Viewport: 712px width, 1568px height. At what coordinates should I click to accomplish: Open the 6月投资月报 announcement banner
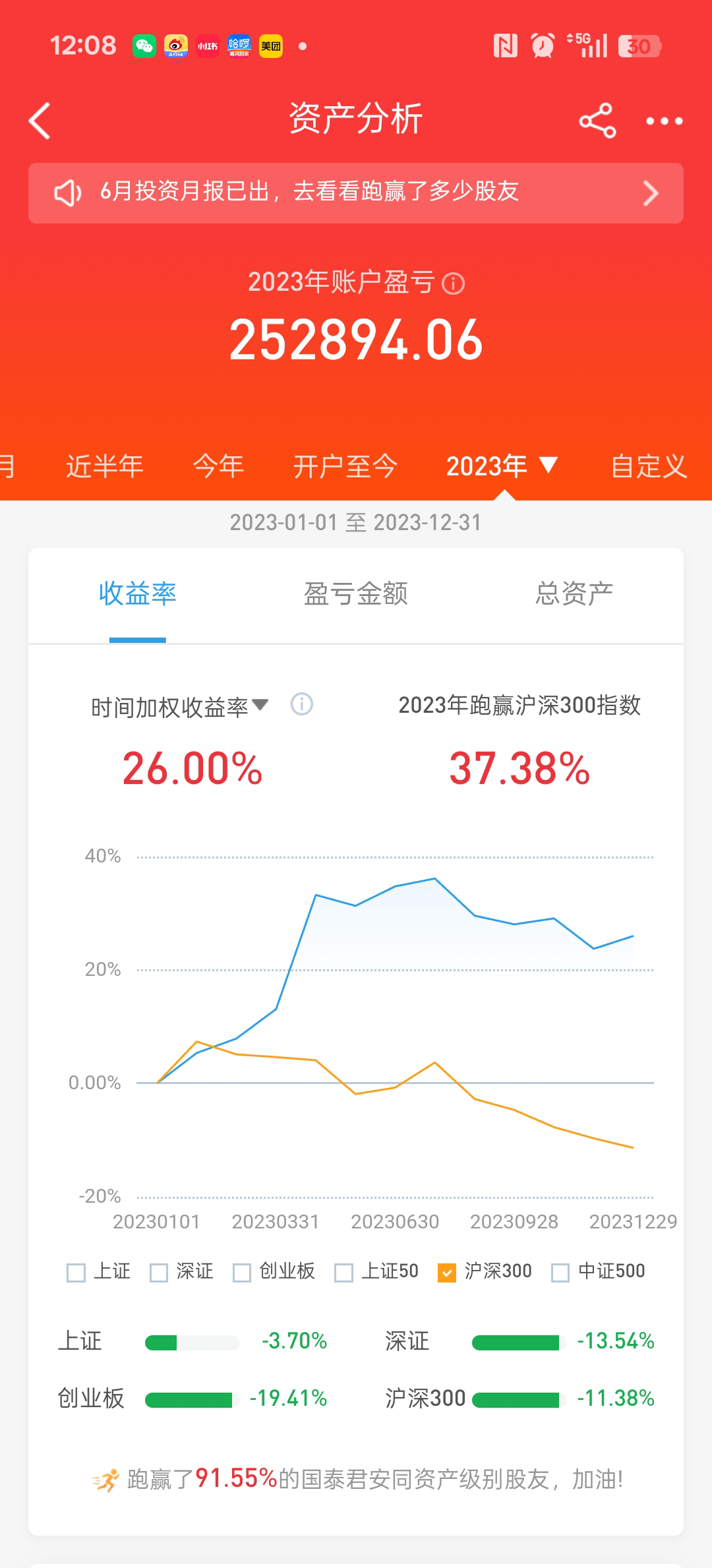coord(356,193)
